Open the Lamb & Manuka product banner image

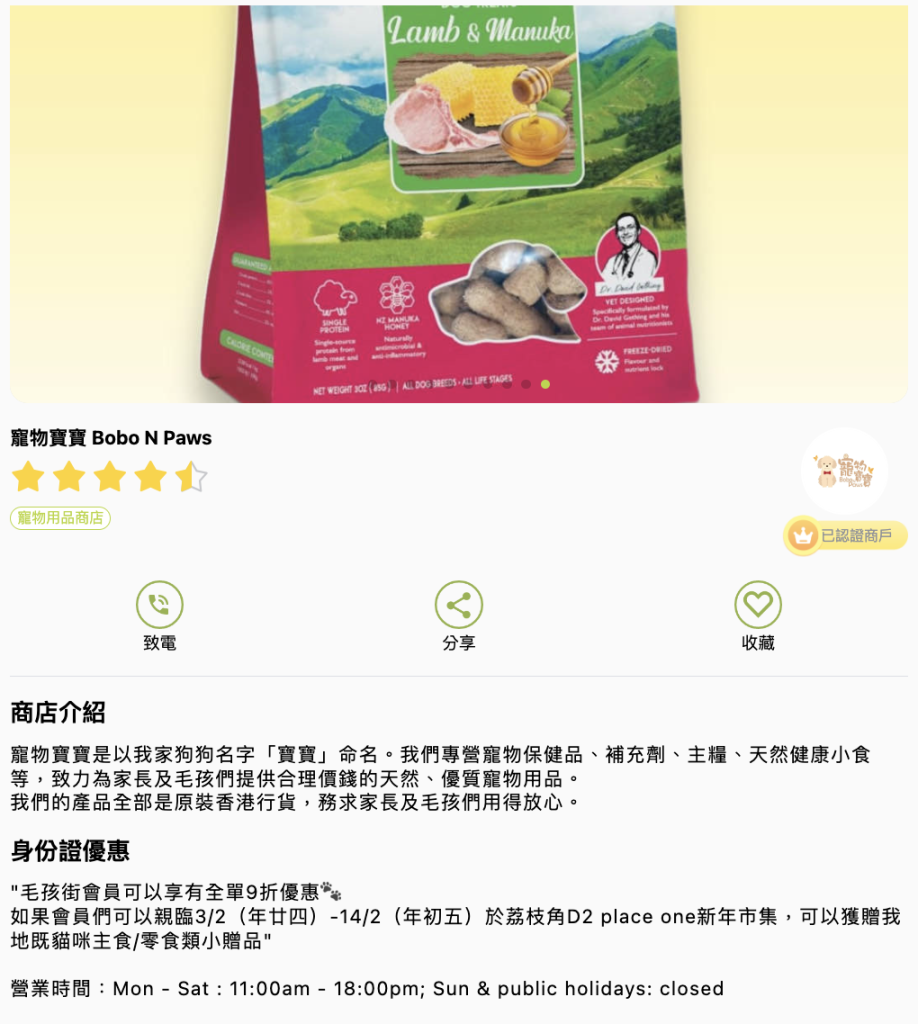pyautogui.click(x=459, y=200)
